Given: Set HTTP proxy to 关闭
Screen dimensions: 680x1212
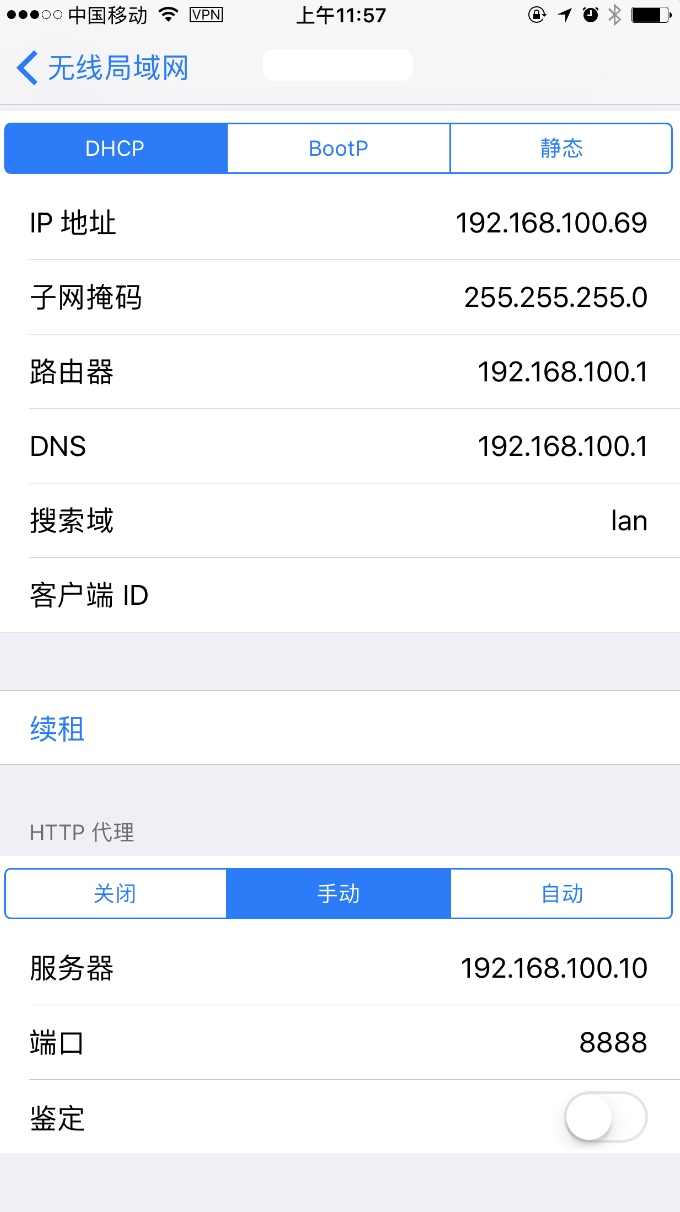Looking at the screenshot, I should 116,894.
